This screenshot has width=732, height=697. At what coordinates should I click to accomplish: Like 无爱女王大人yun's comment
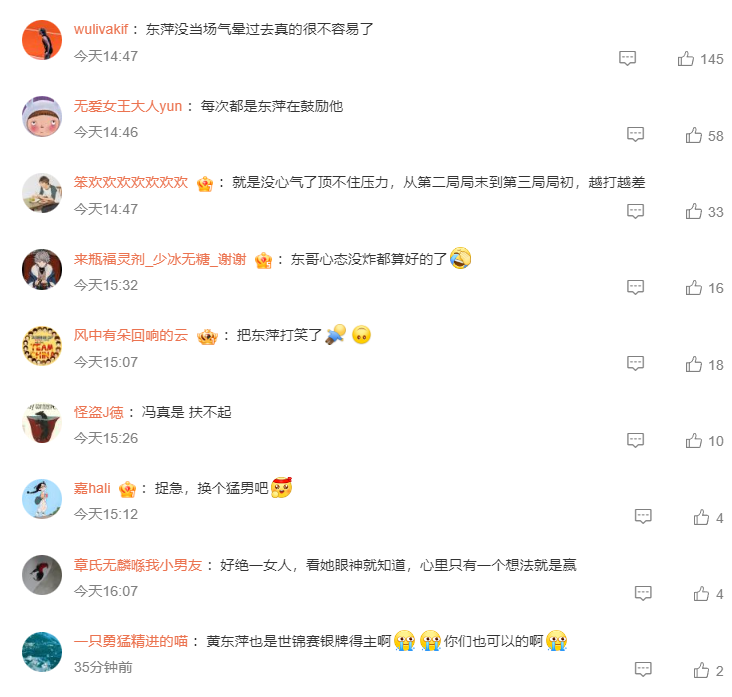click(x=694, y=135)
